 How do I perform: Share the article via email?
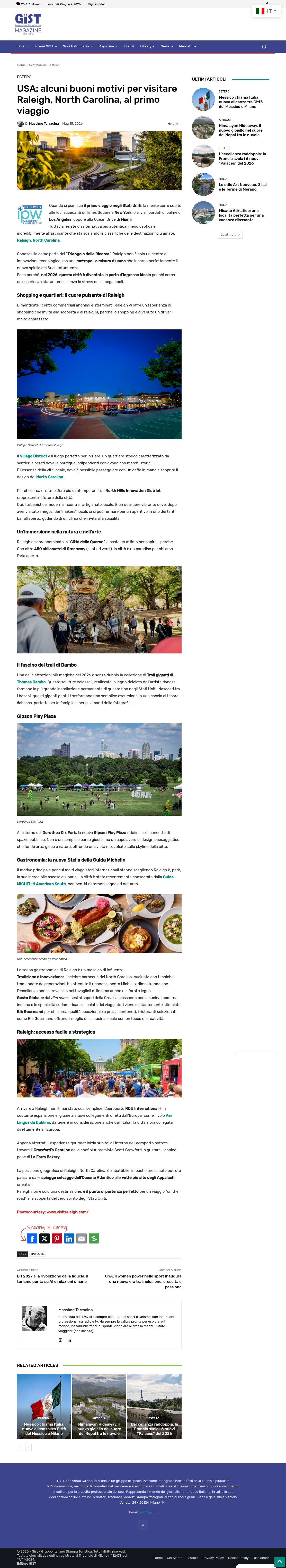coord(81,1239)
